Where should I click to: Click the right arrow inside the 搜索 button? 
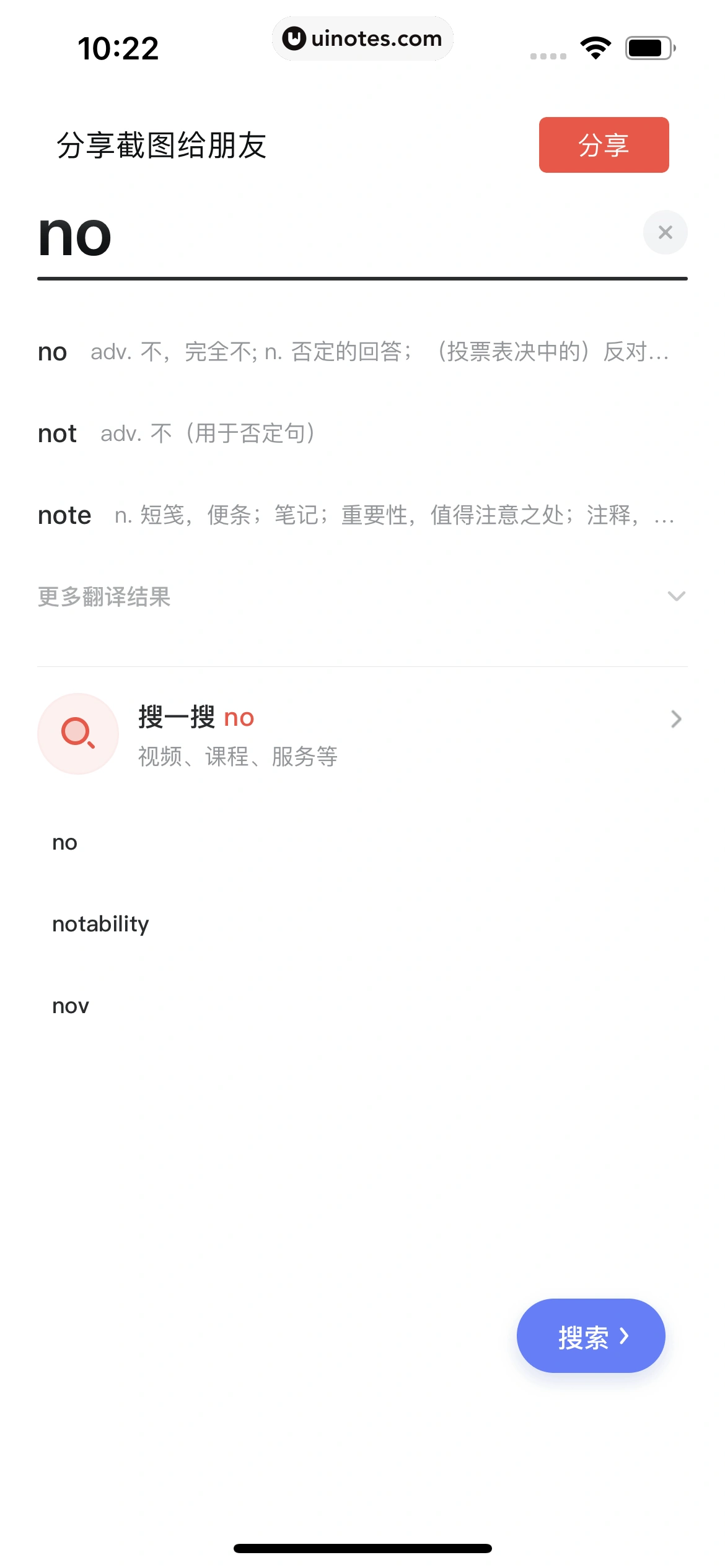click(x=625, y=1336)
